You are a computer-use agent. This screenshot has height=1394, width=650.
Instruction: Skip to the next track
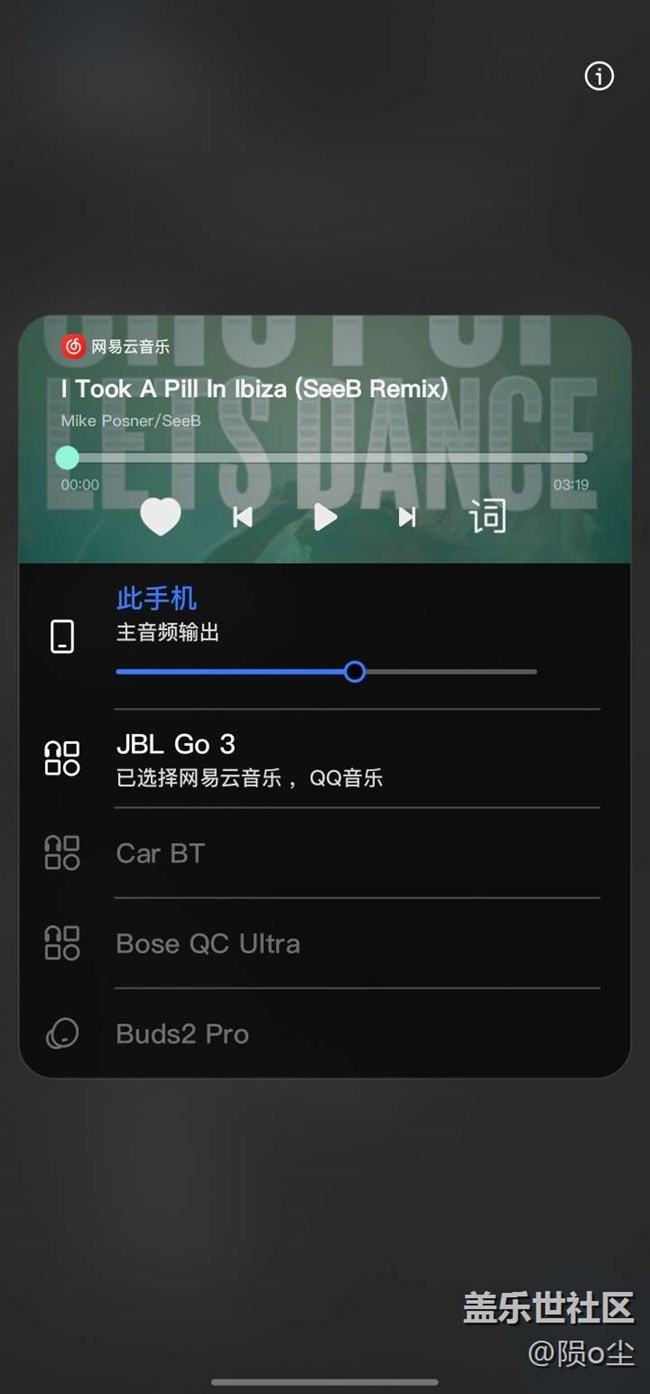click(407, 517)
